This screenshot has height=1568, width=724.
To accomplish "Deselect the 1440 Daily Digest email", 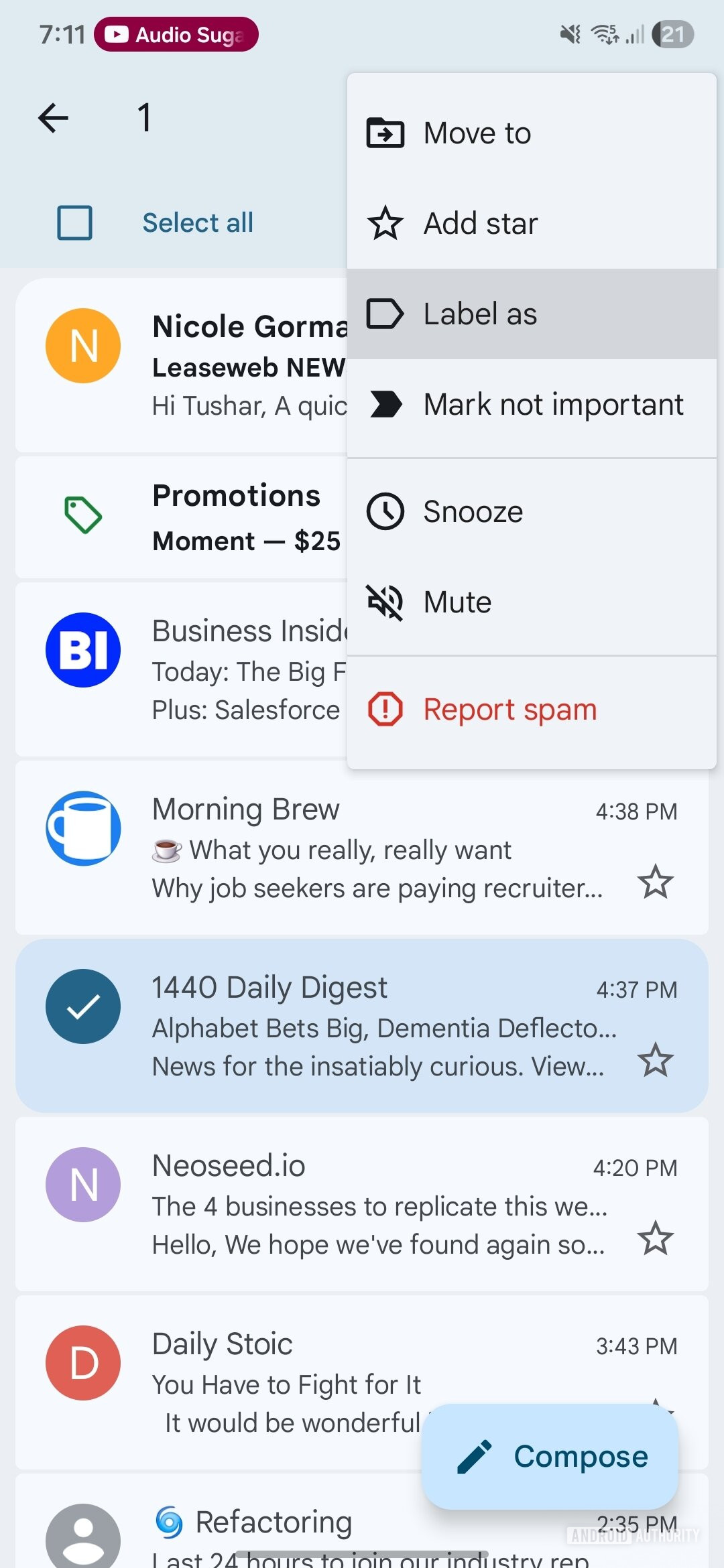I will [x=83, y=1006].
